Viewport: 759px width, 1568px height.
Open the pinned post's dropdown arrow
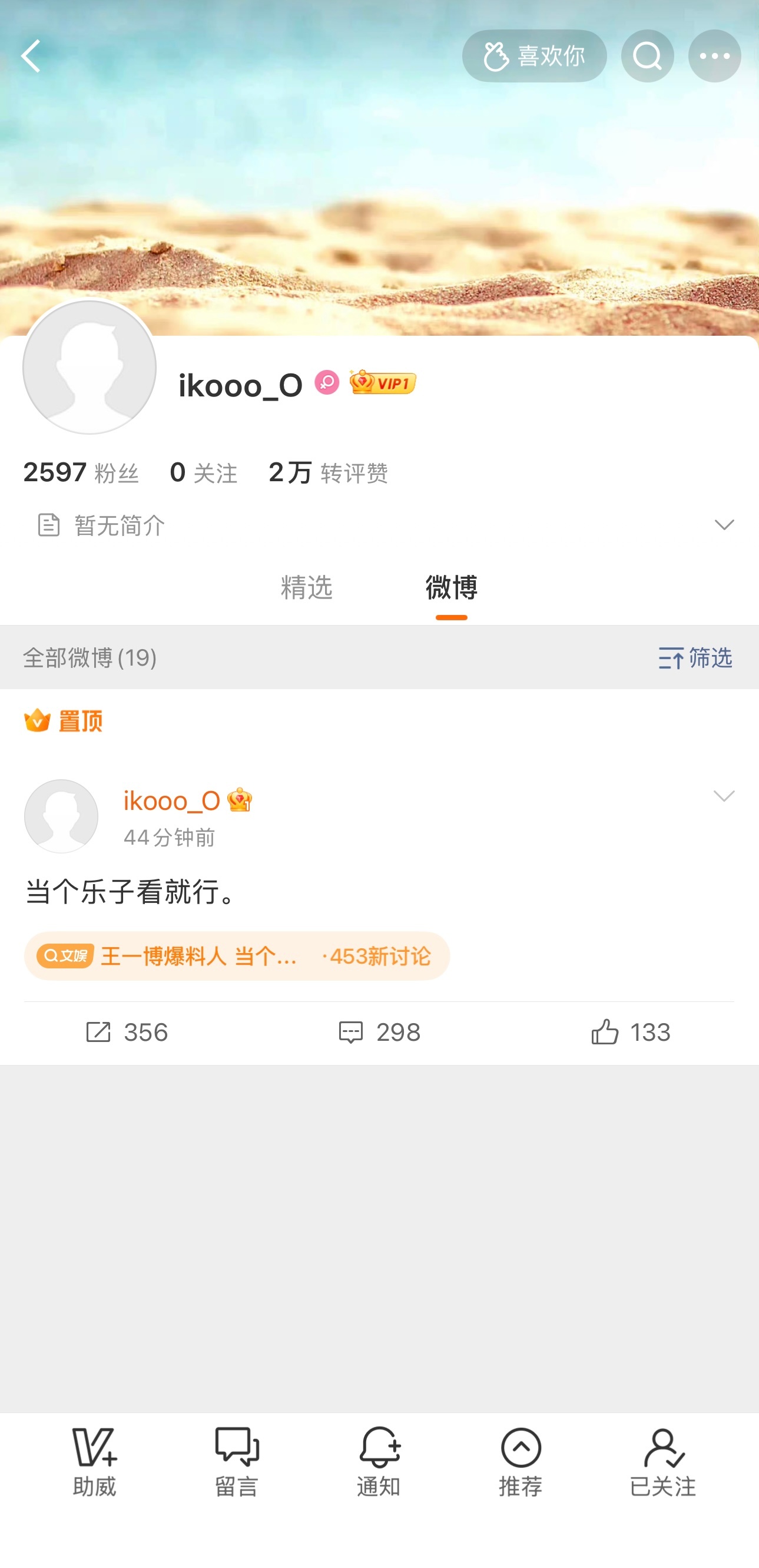point(724,796)
